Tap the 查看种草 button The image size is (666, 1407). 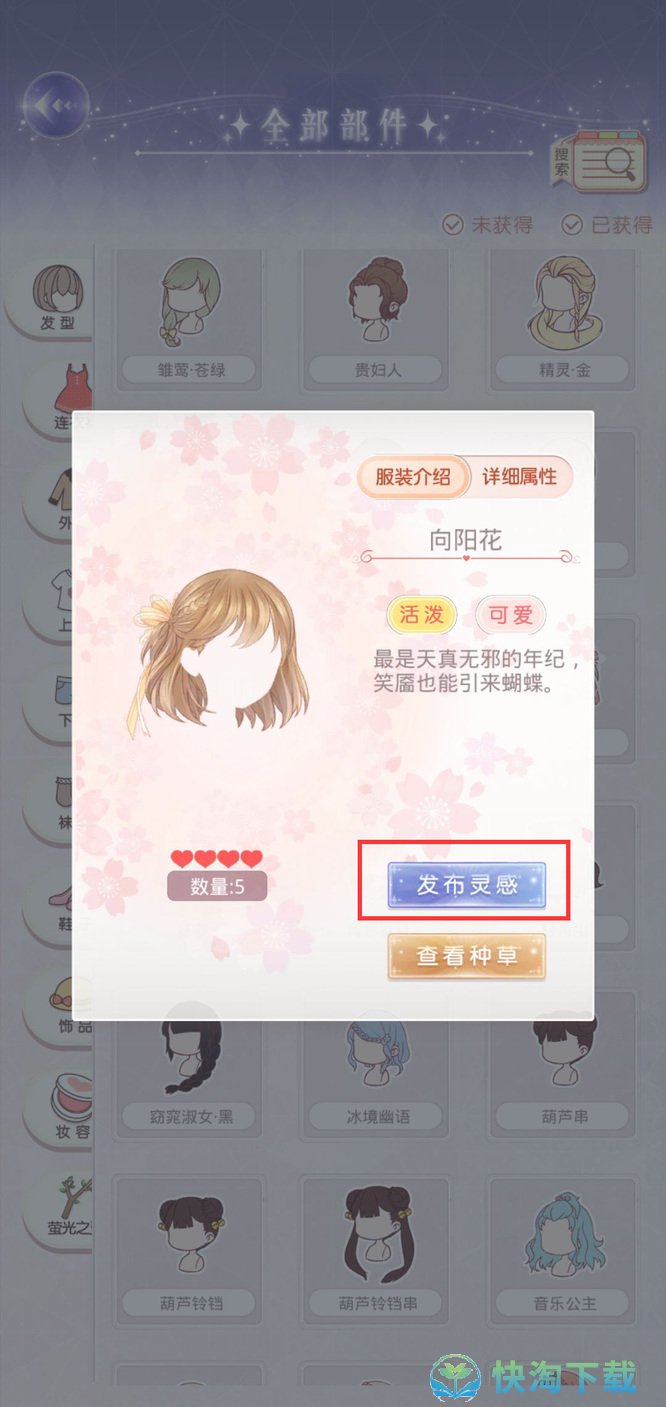466,957
